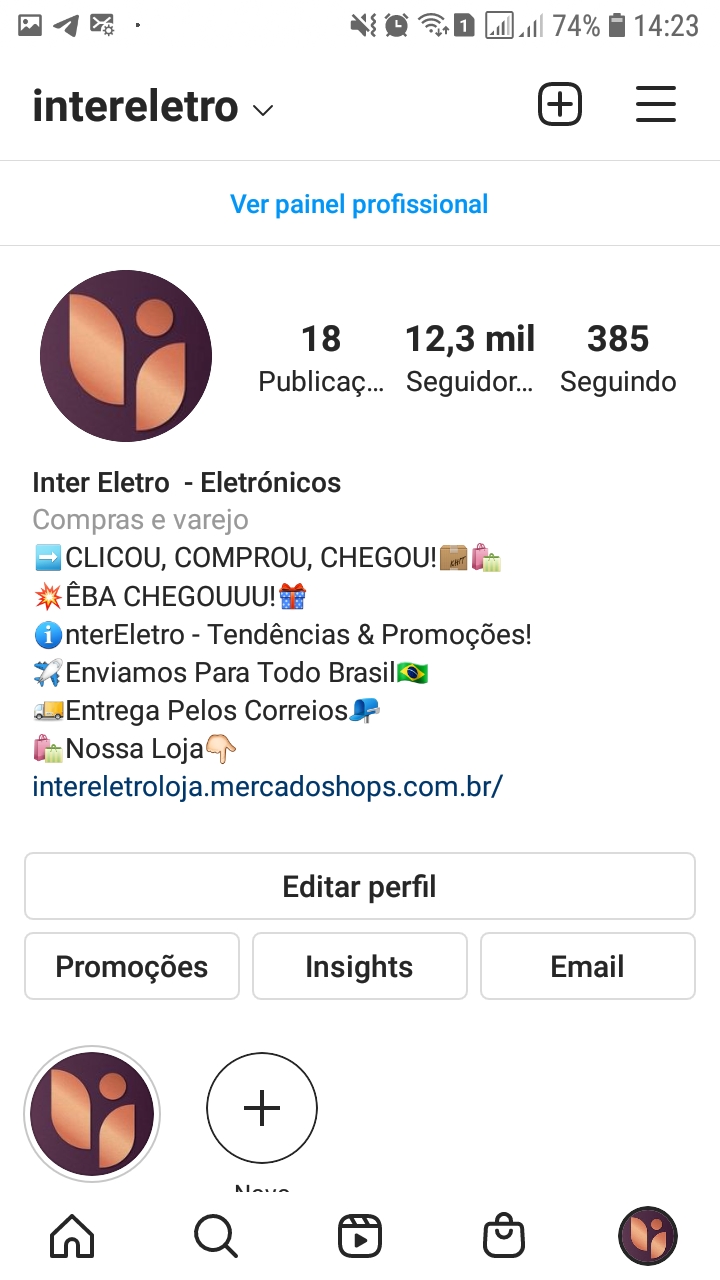View the 18 Publicações count
This screenshot has height=1280, width=720.
point(321,358)
